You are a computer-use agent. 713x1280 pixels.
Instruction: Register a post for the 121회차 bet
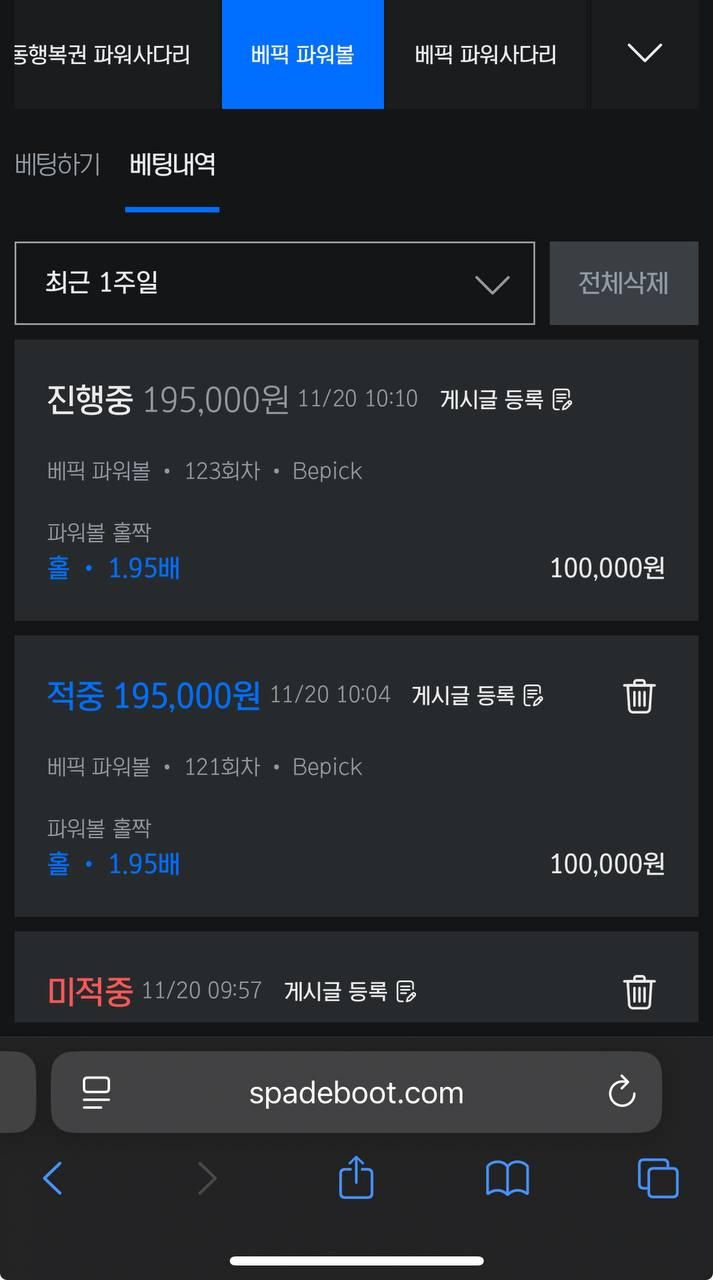coord(478,695)
